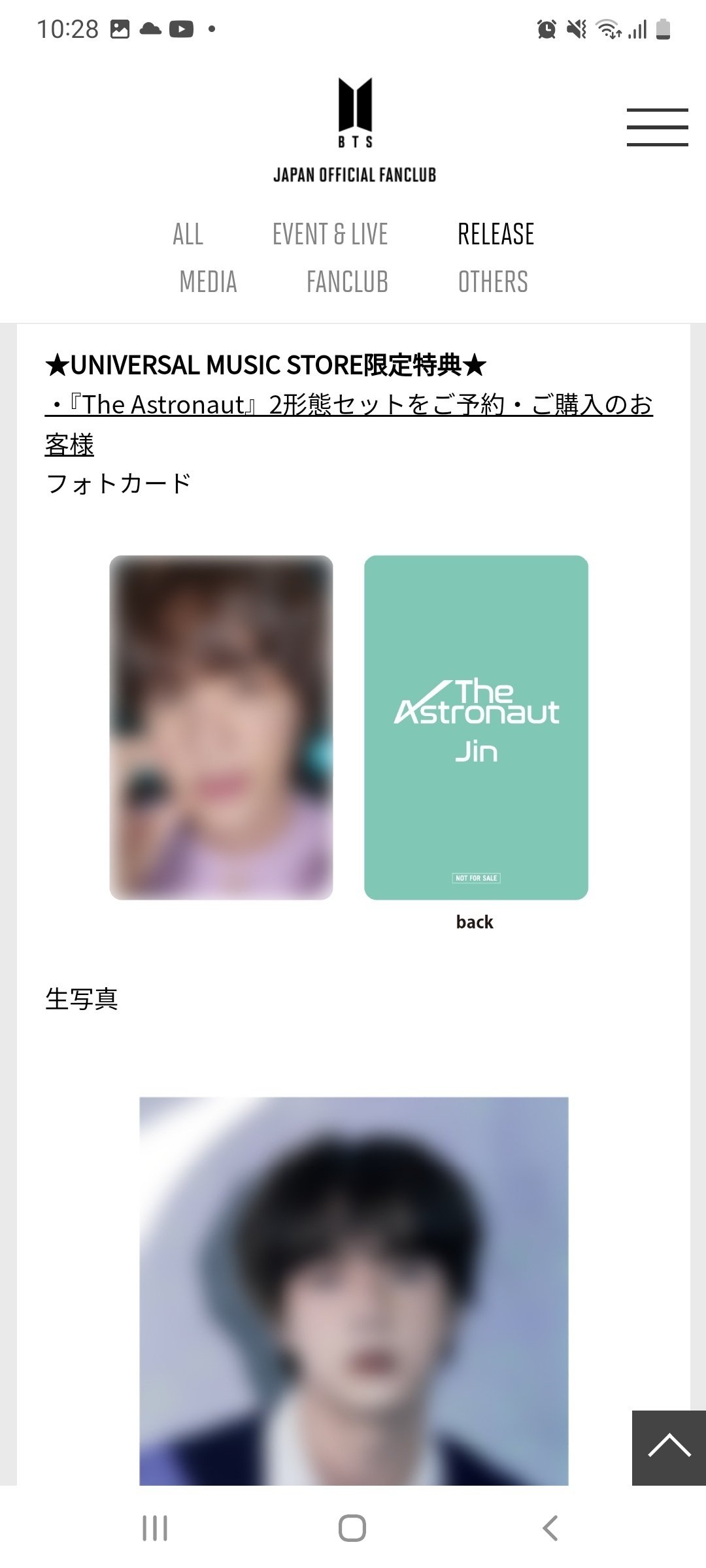Screen dimensions: 706x1568
Task: Go to the FANCLUB tab
Action: 347,282
